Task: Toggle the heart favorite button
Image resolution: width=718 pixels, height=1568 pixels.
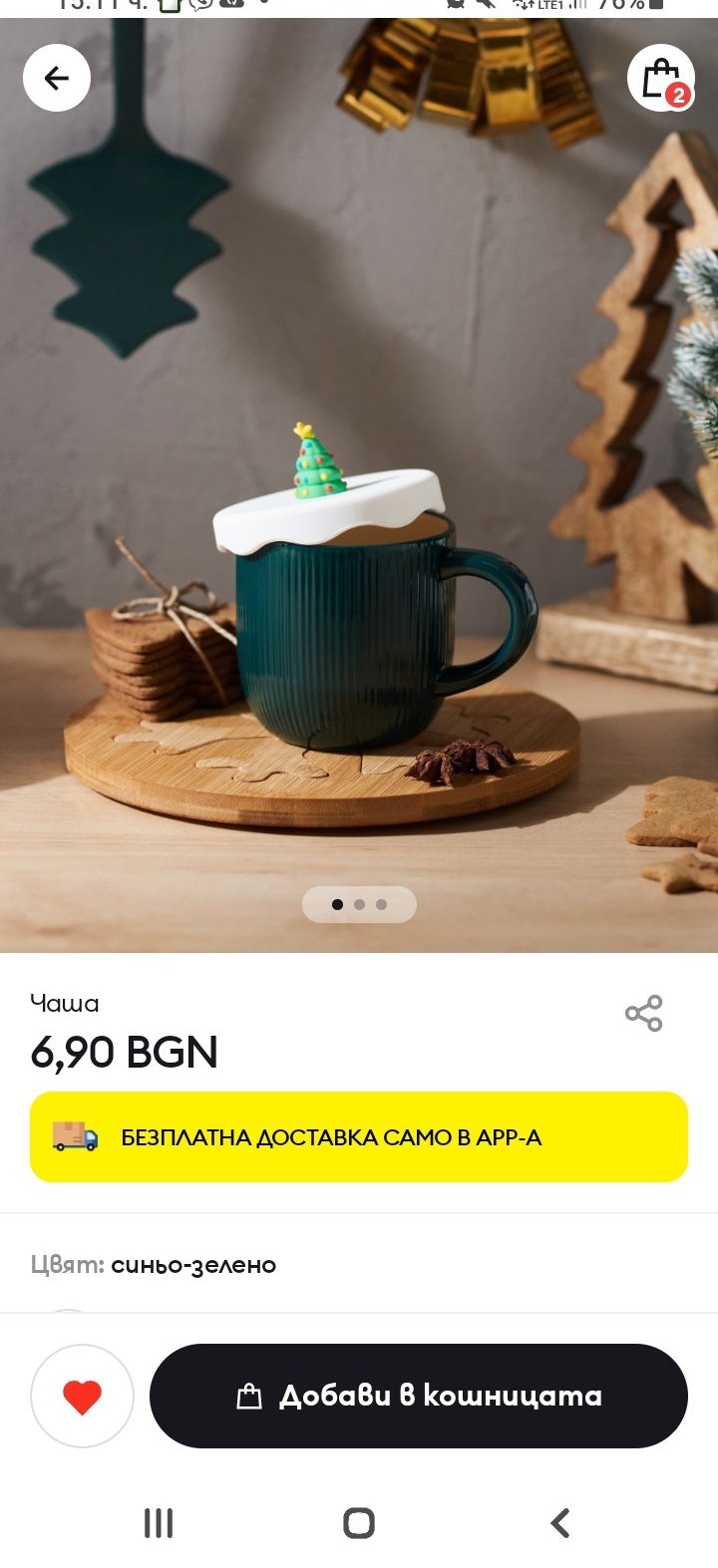Action: coord(83,1396)
